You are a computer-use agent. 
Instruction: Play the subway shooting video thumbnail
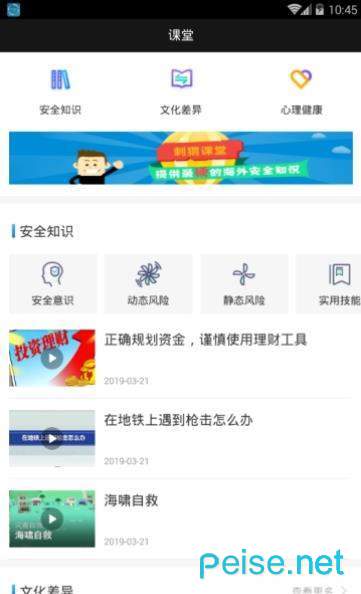52,438
